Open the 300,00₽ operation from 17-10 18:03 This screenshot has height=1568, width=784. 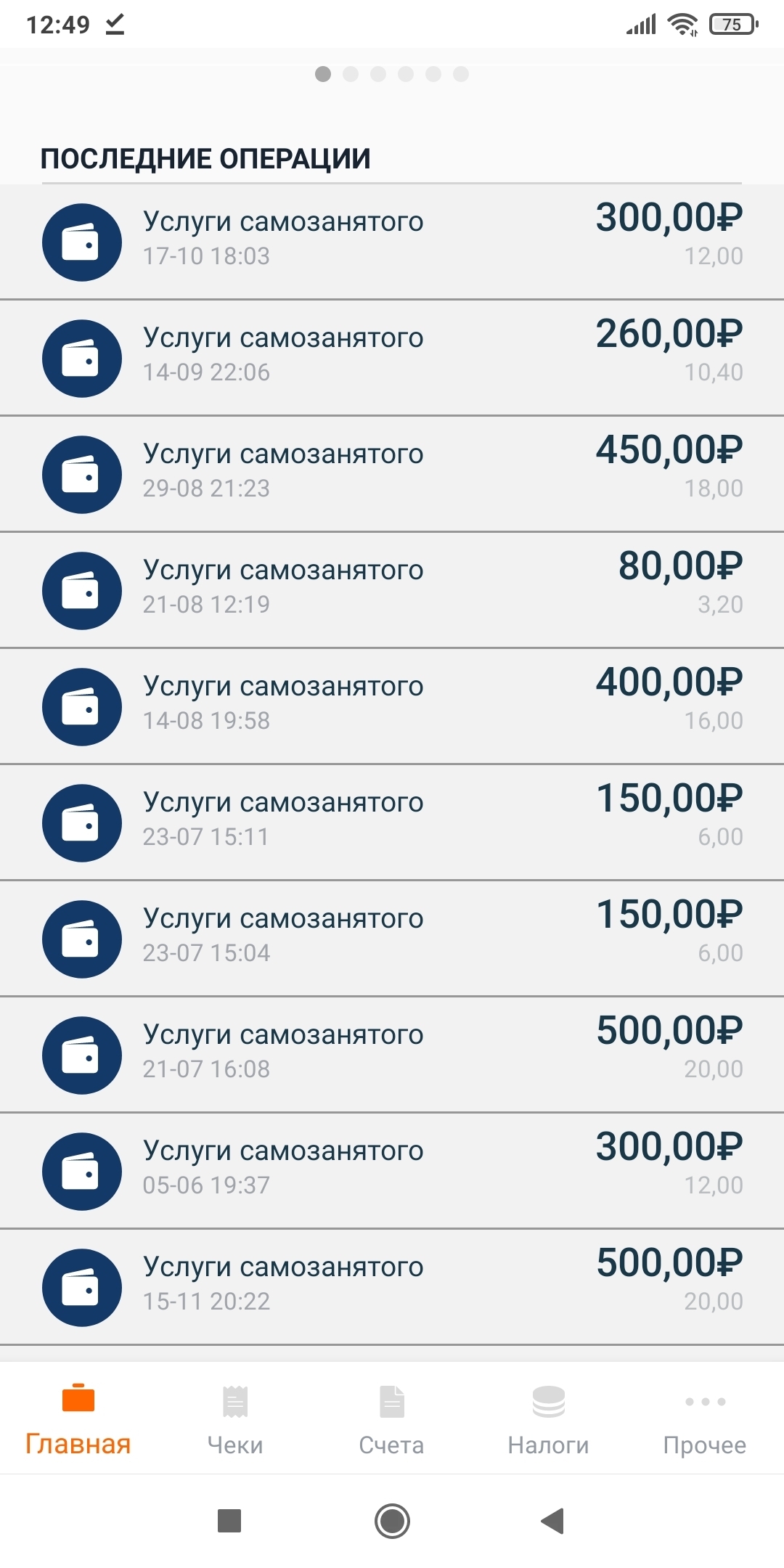pos(392,242)
